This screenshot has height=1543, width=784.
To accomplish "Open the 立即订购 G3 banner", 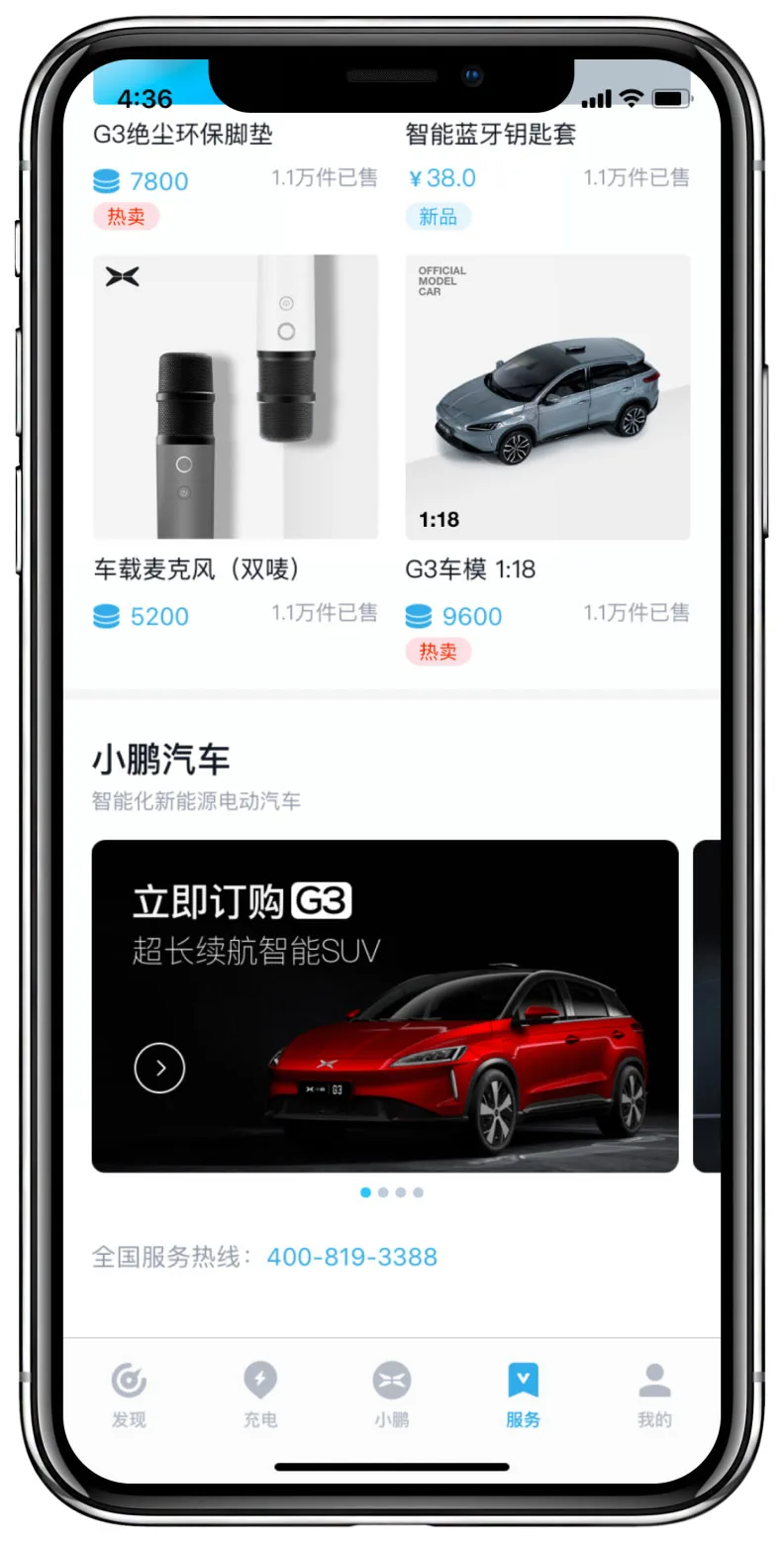I will coord(385,1006).
